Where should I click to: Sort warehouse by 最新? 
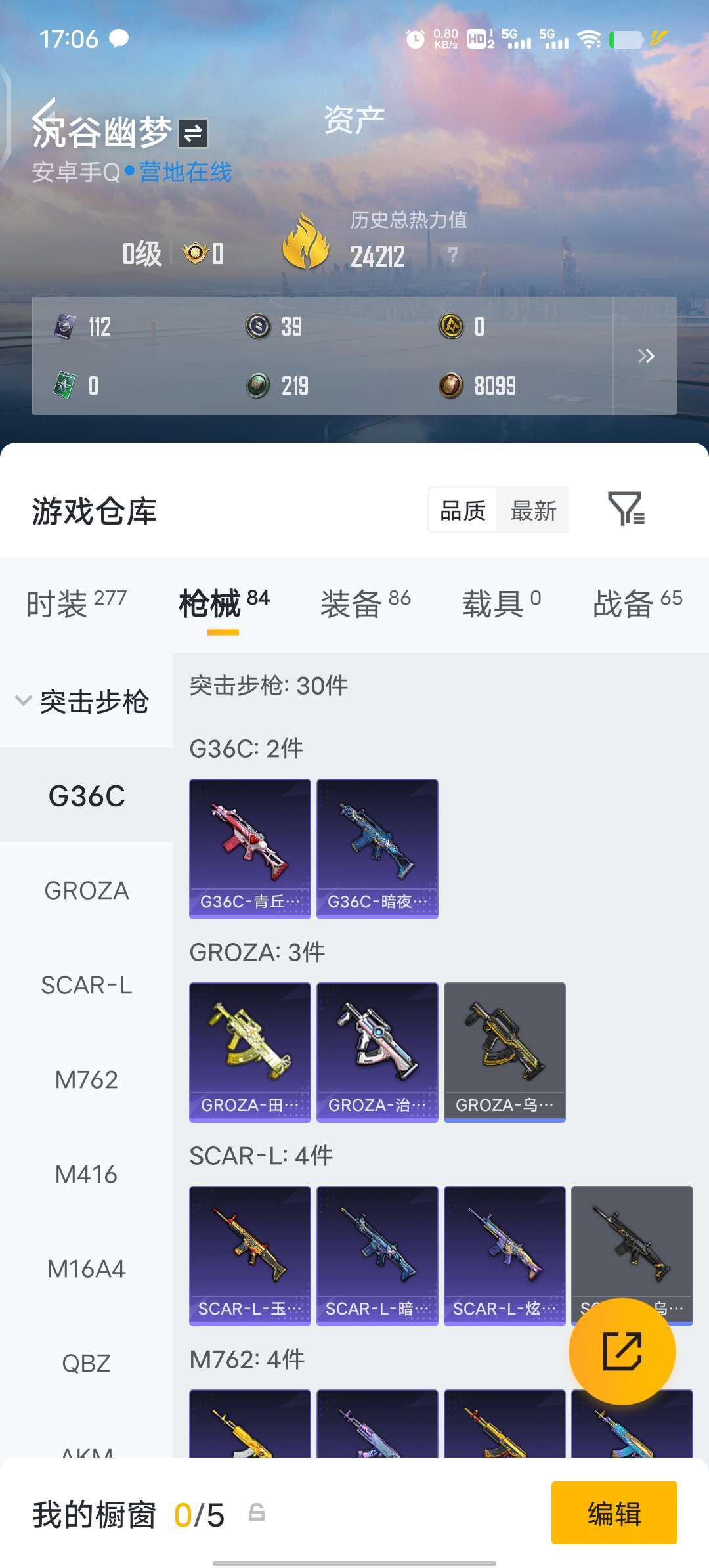click(x=533, y=510)
